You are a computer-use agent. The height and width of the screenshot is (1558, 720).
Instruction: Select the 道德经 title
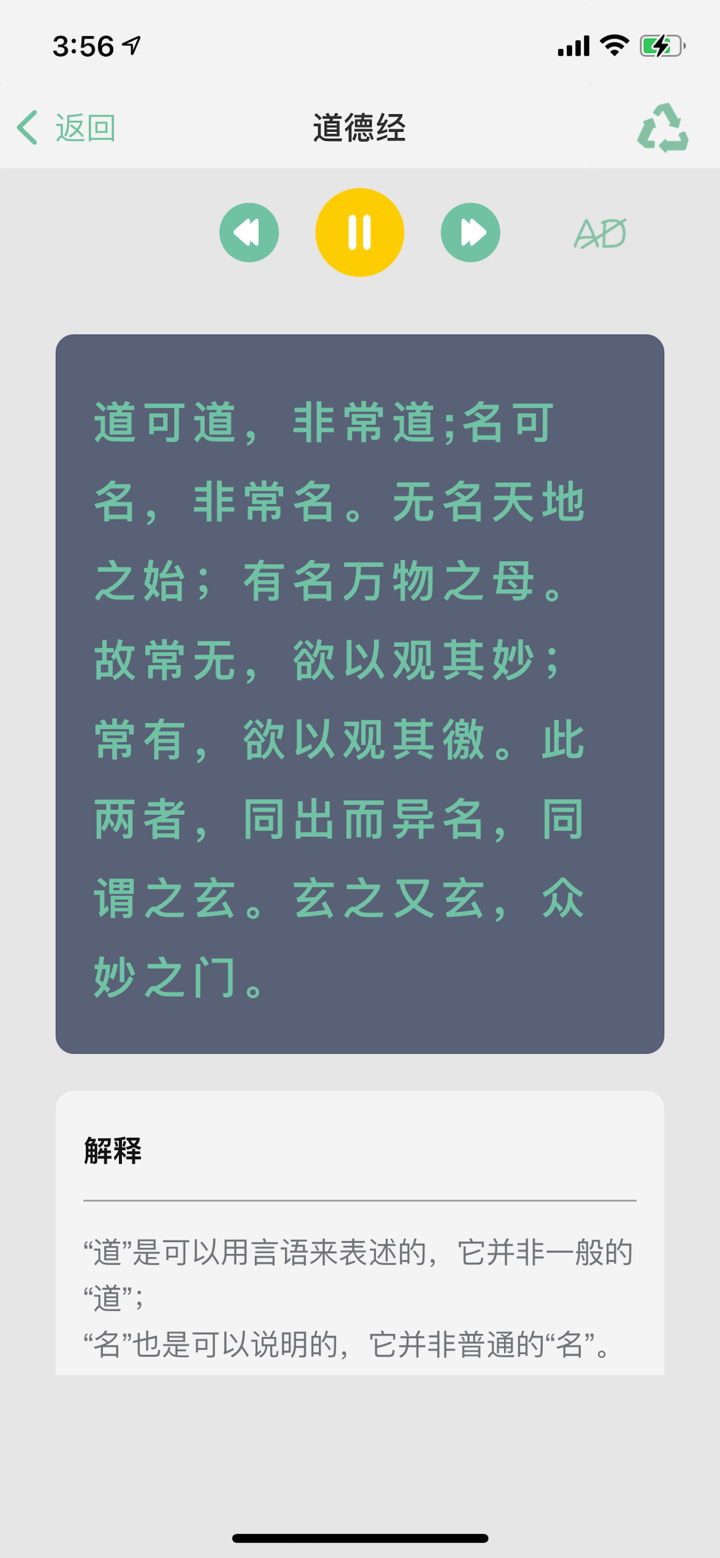pos(359,128)
